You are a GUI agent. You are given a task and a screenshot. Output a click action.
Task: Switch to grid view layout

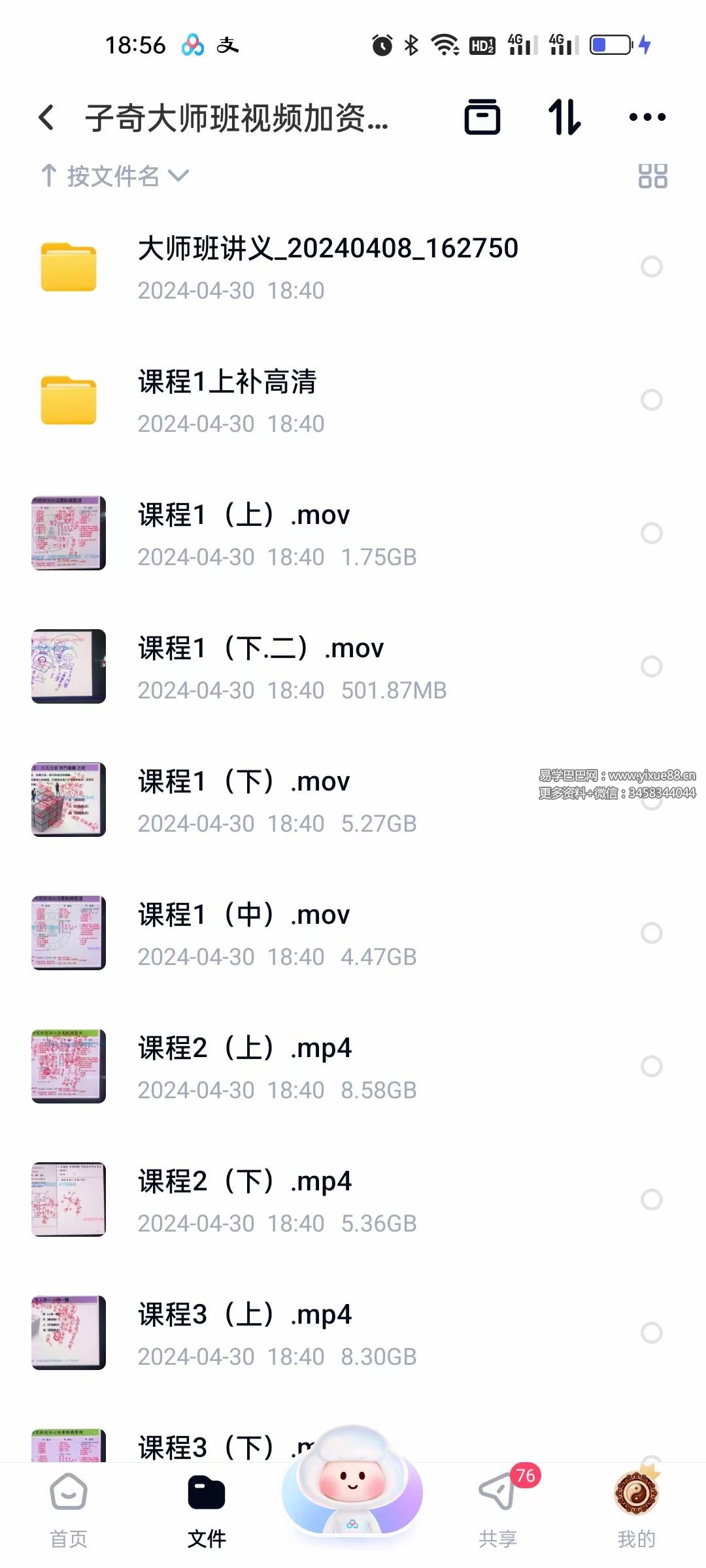pyautogui.click(x=652, y=176)
